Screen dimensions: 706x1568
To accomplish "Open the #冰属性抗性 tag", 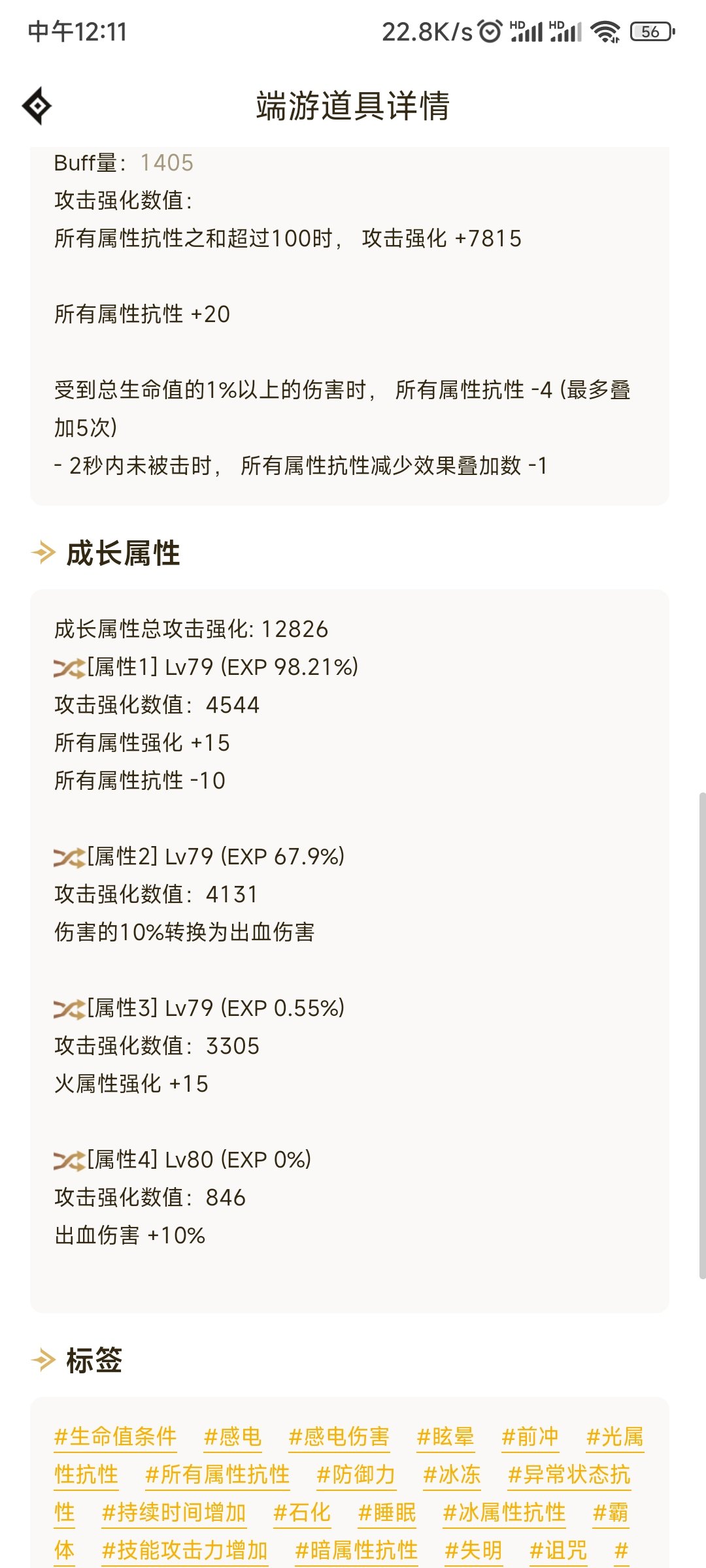I will coord(505,1512).
